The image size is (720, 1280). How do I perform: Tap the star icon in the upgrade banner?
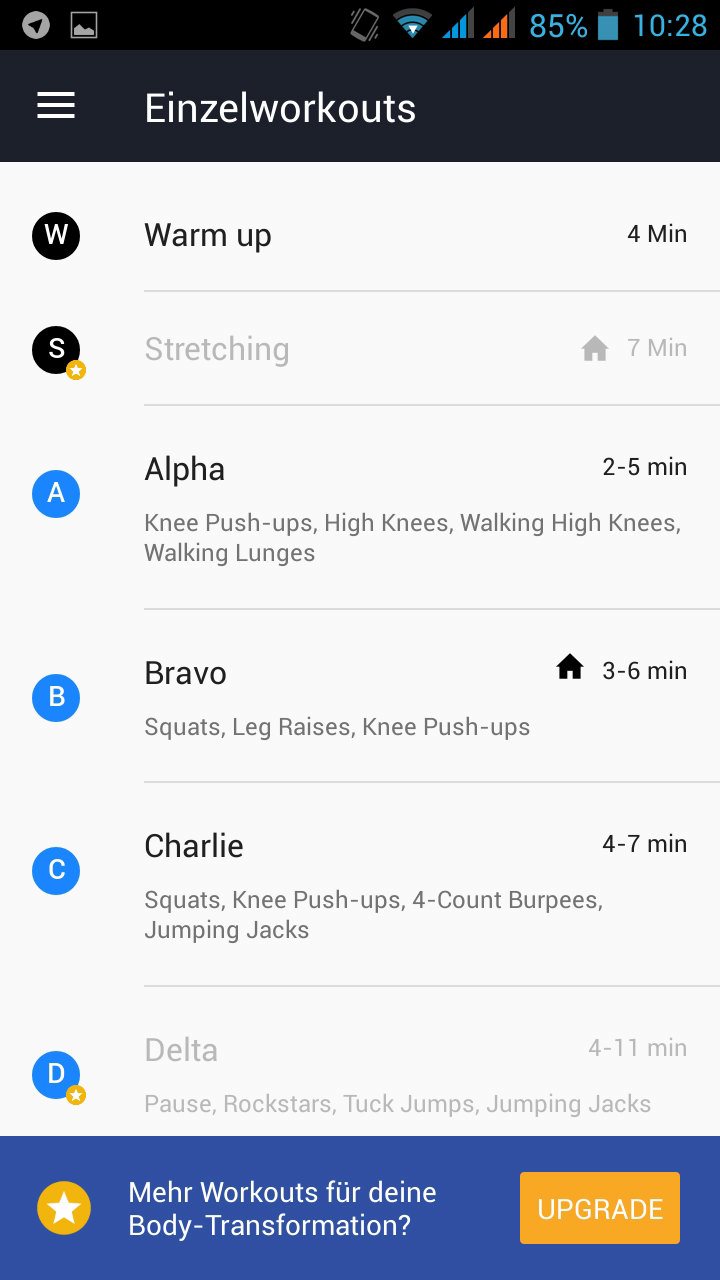64,1207
